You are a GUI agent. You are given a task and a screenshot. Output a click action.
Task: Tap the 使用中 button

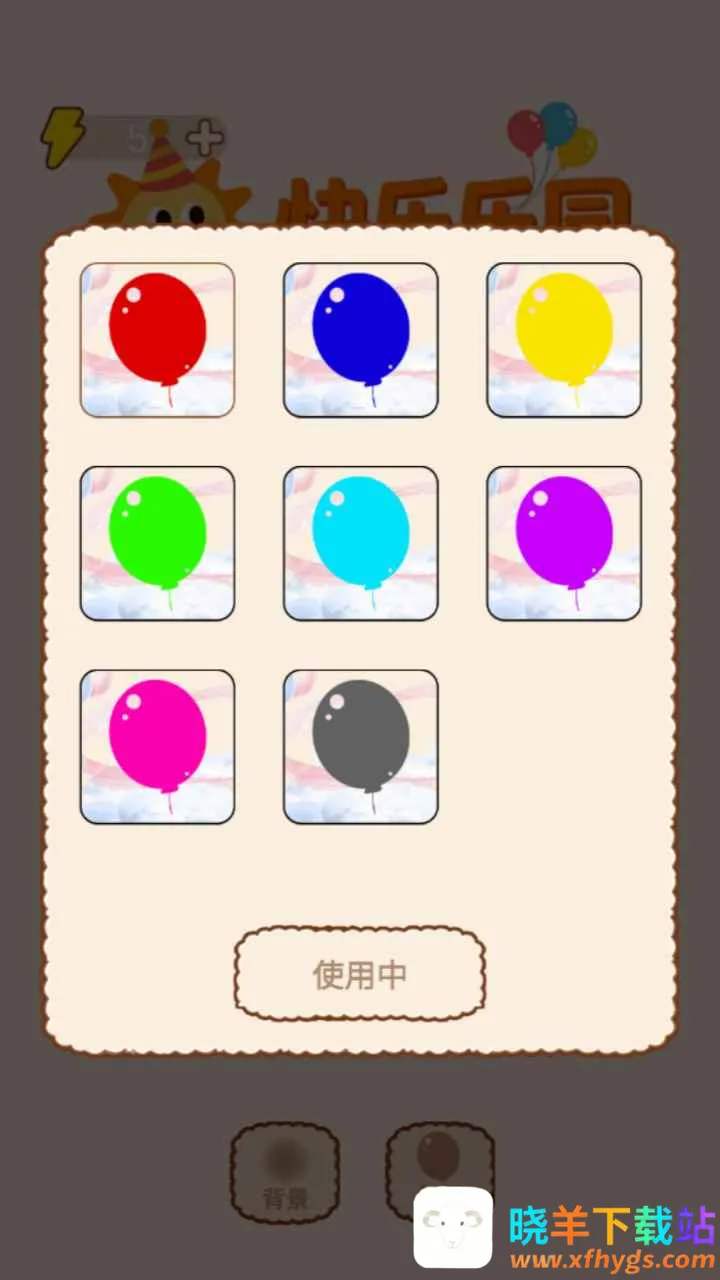coord(360,974)
